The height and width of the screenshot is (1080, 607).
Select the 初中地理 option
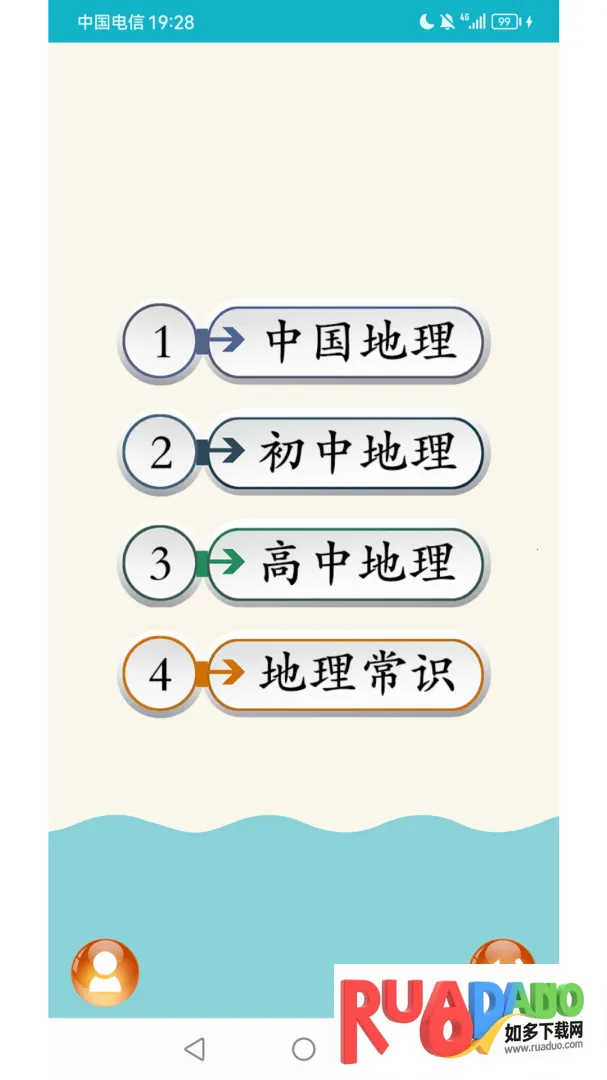point(346,453)
